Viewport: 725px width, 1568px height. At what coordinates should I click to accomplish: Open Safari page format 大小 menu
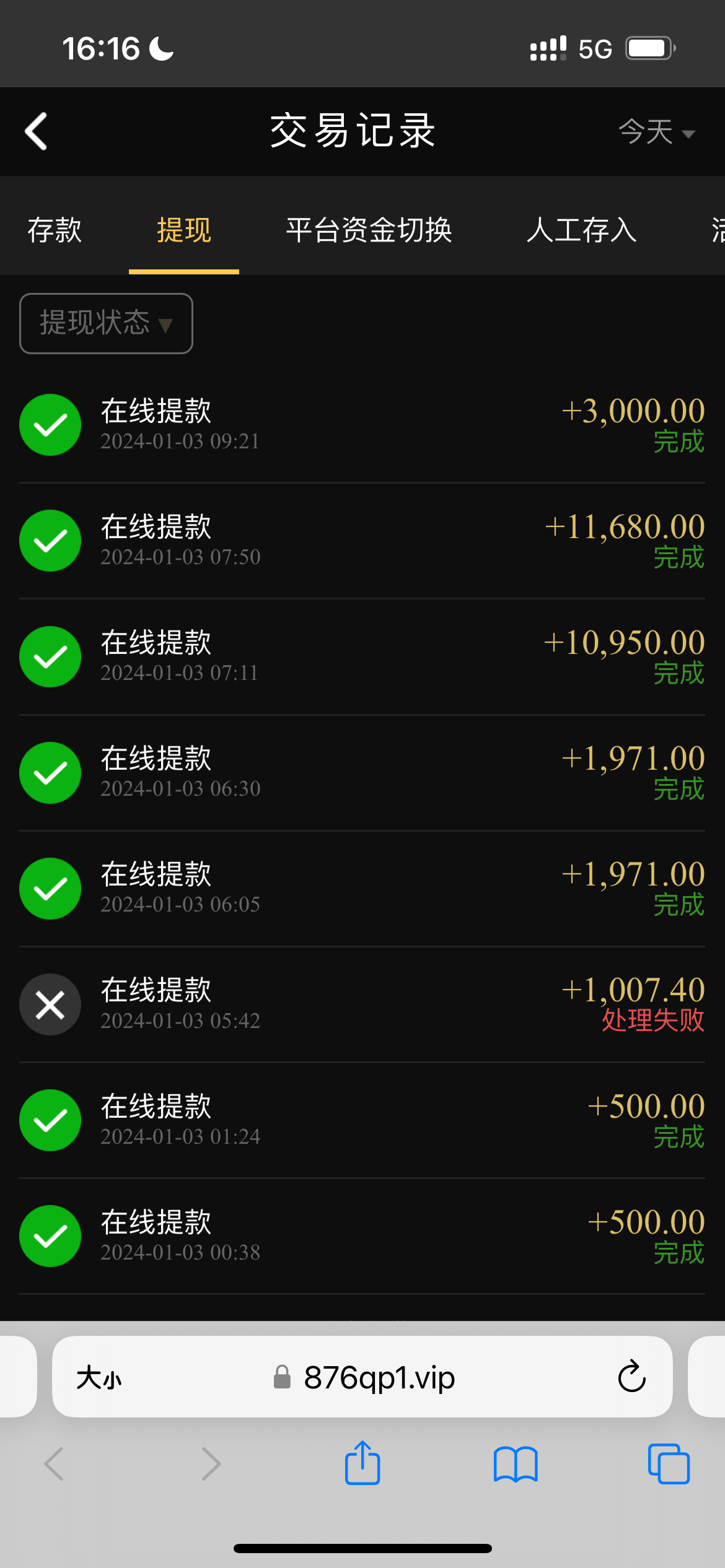click(99, 1379)
